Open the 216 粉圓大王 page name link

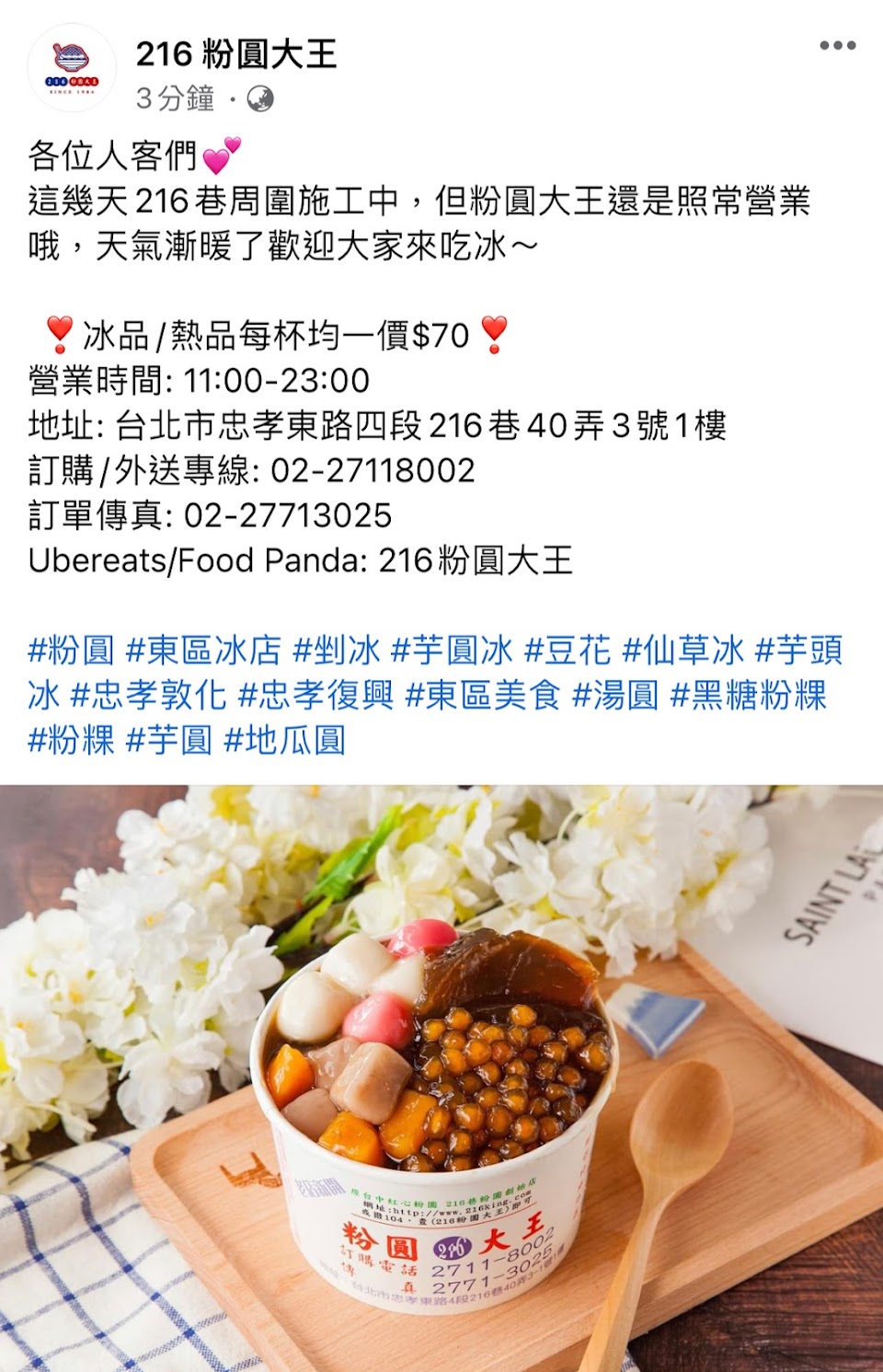click(236, 54)
